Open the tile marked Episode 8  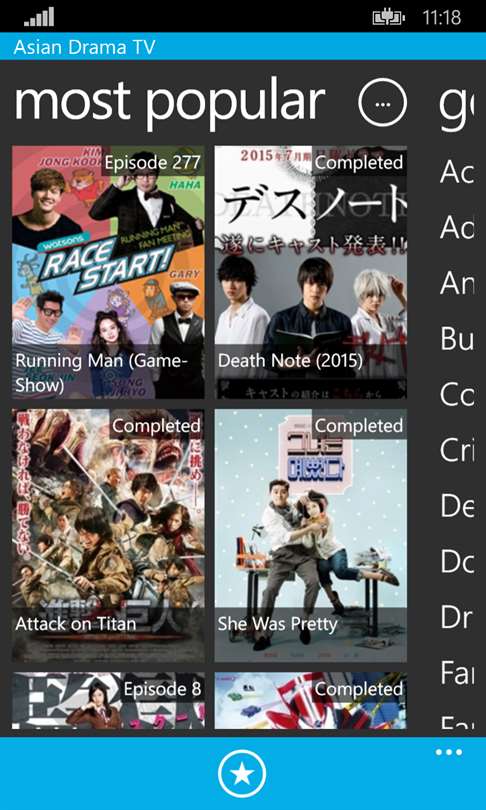pos(108,700)
